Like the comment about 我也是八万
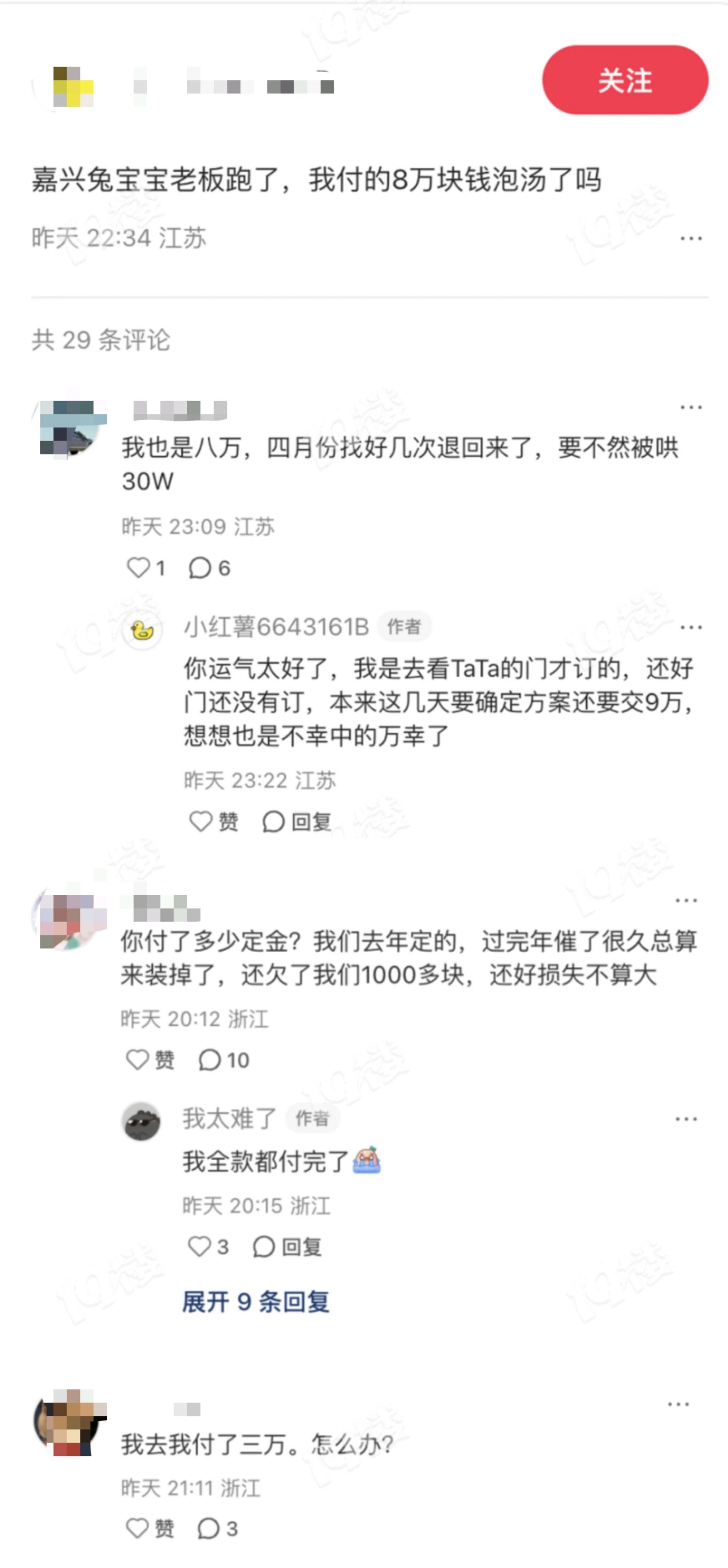The image size is (728, 1568). coord(139,568)
